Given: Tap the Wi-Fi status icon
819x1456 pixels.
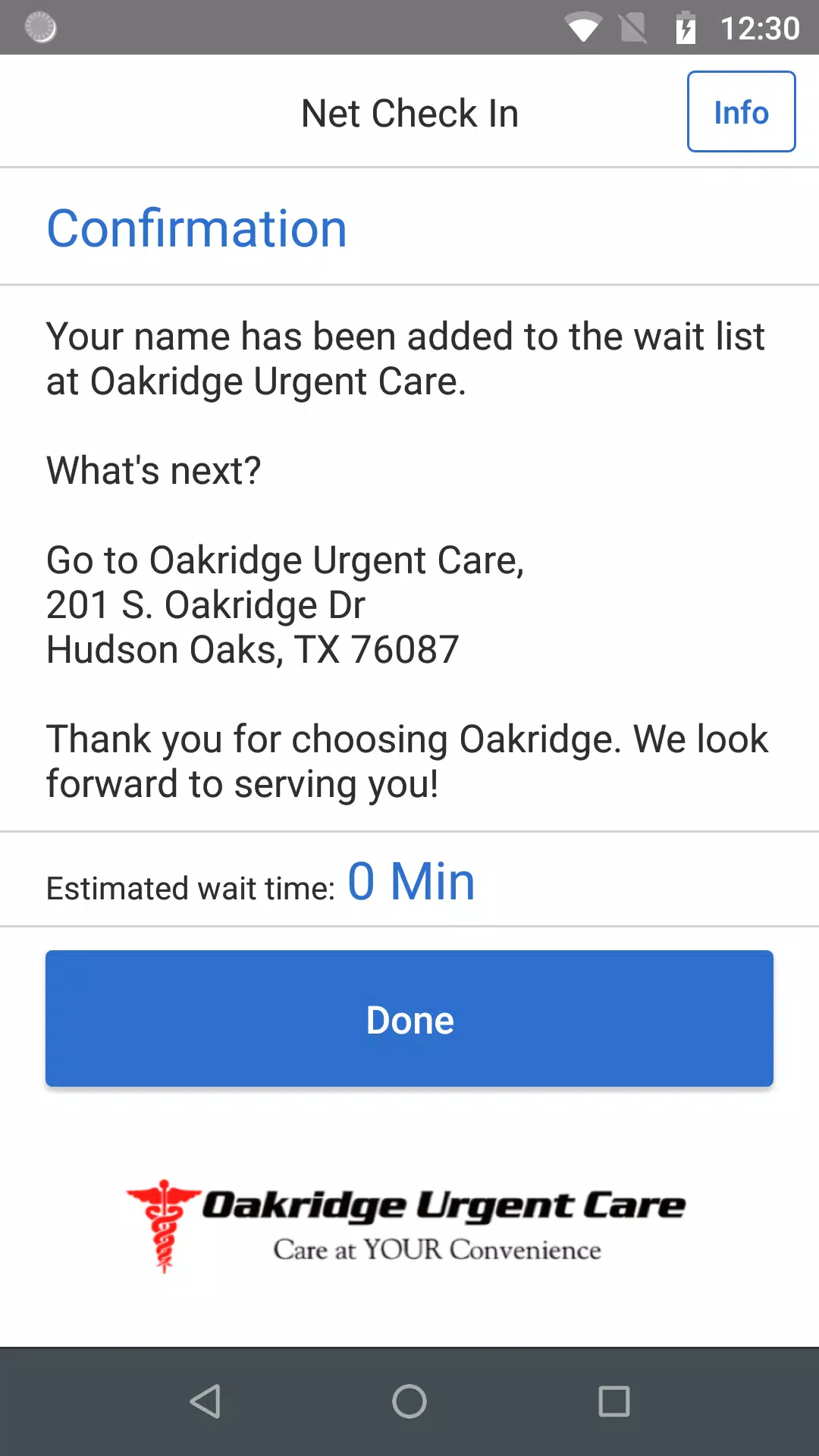Looking at the screenshot, I should coord(582,27).
